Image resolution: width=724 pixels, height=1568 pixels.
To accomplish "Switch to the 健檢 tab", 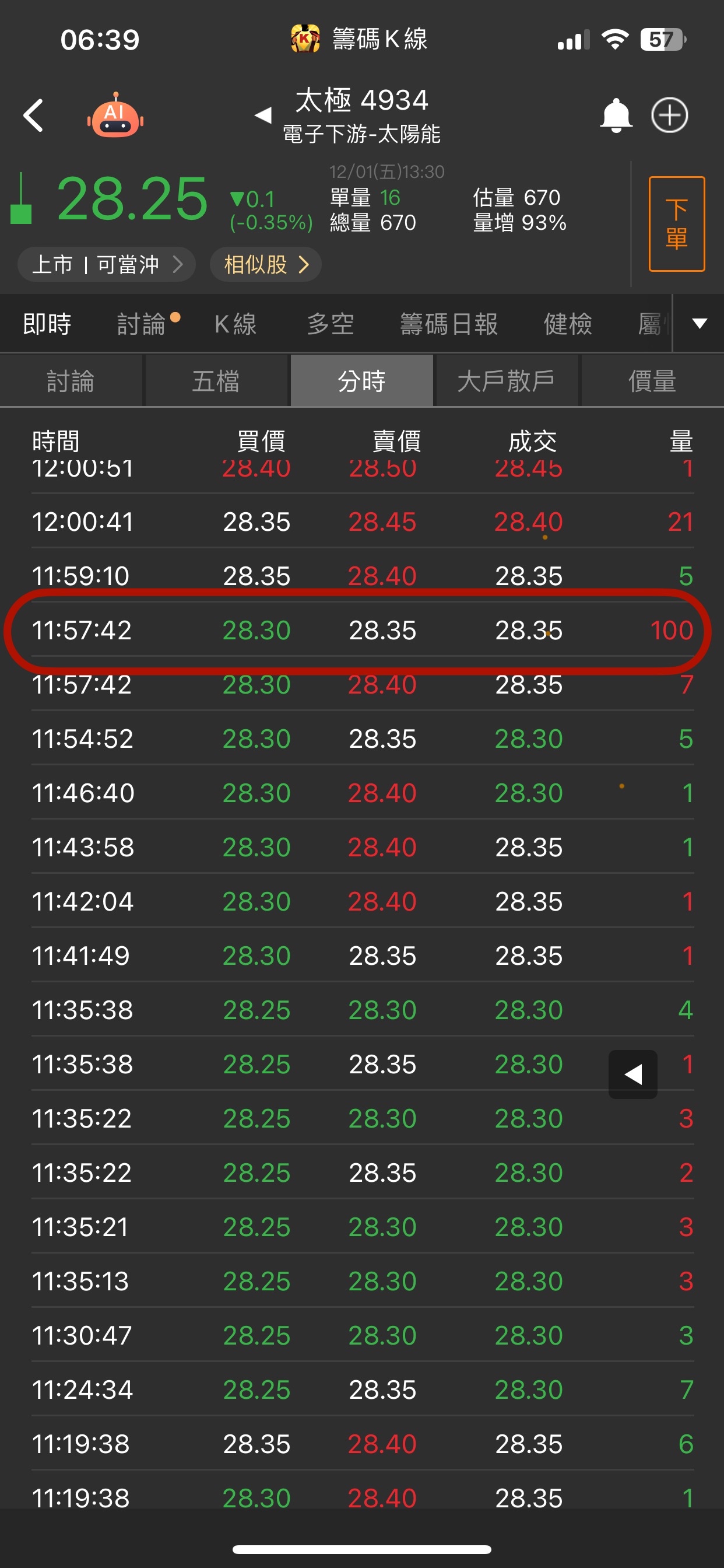I will click(x=567, y=323).
